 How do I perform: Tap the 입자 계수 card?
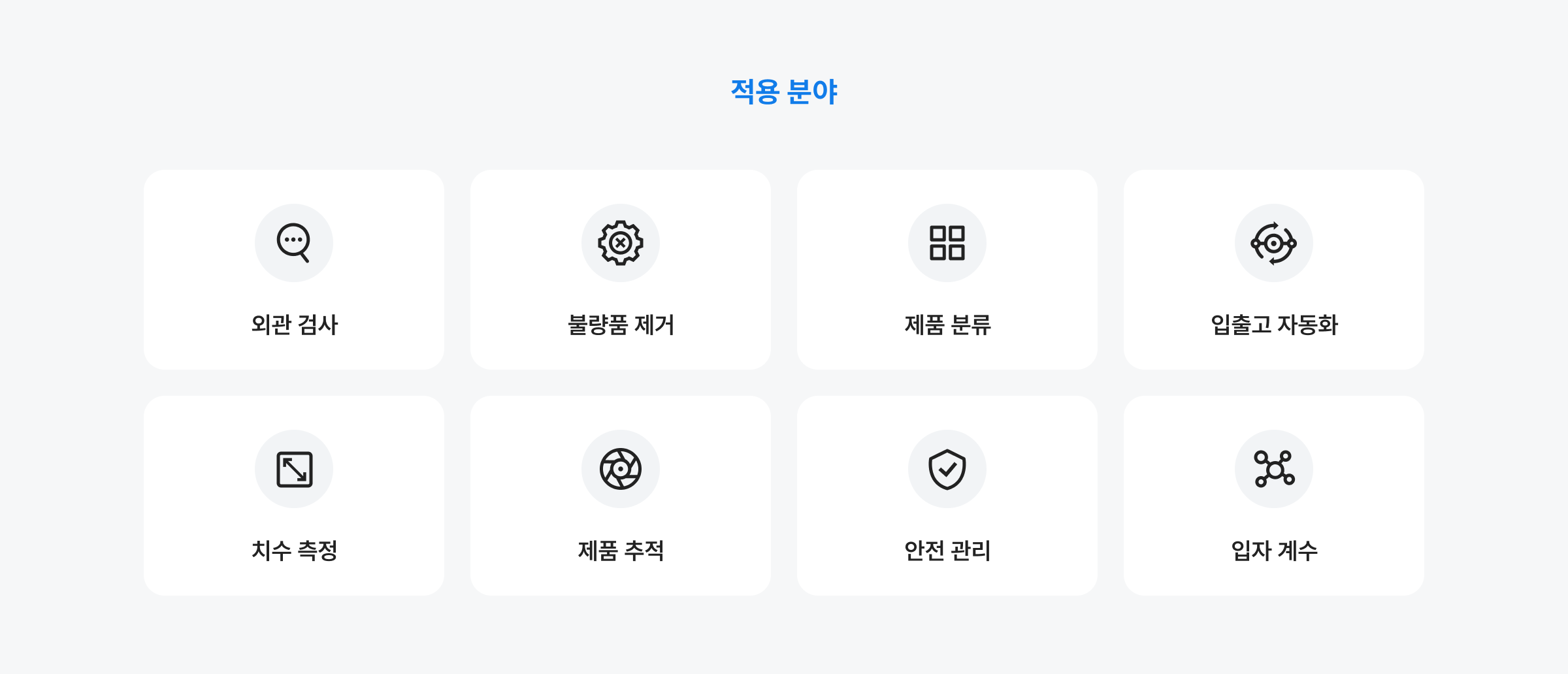tap(1274, 496)
